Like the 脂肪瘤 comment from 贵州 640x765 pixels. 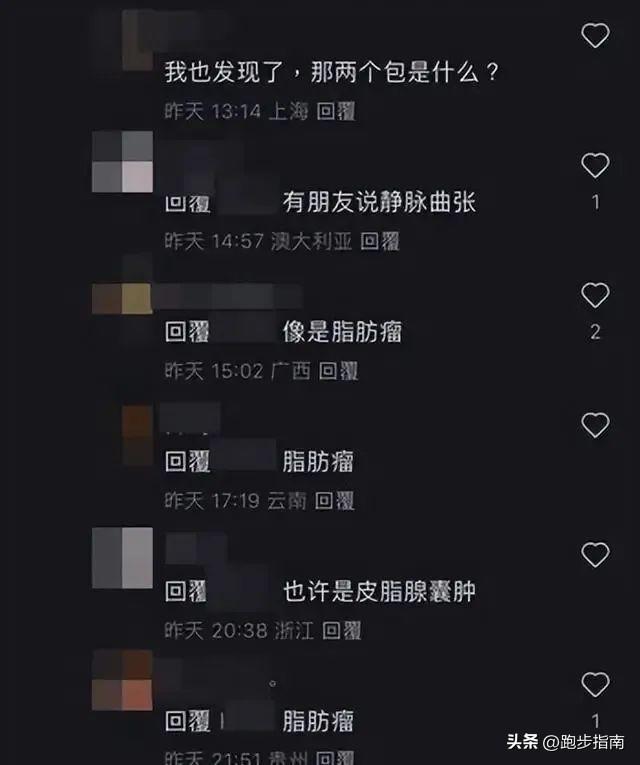click(x=595, y=685)
